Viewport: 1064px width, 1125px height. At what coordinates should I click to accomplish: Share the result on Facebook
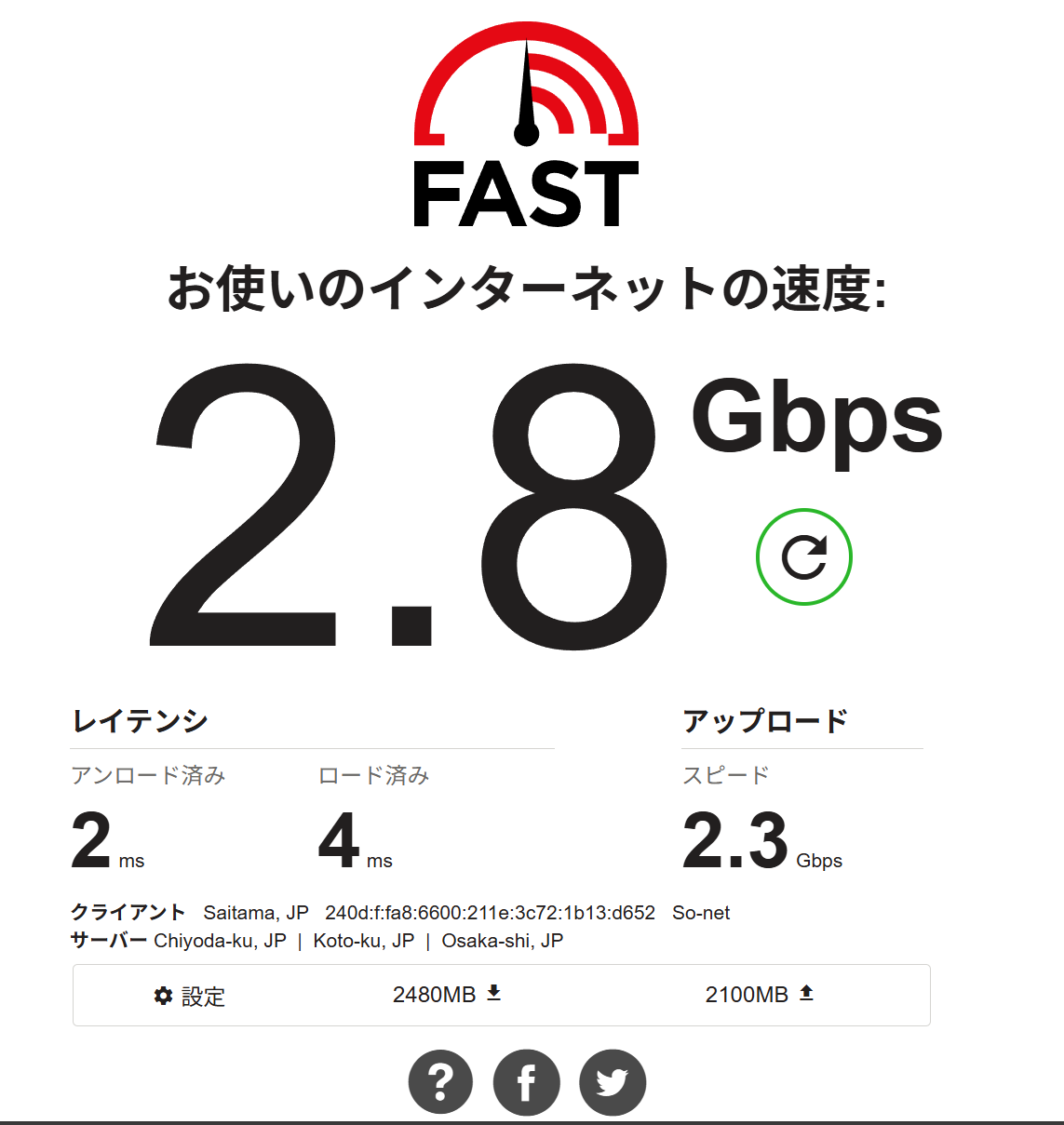[526, 1082]
